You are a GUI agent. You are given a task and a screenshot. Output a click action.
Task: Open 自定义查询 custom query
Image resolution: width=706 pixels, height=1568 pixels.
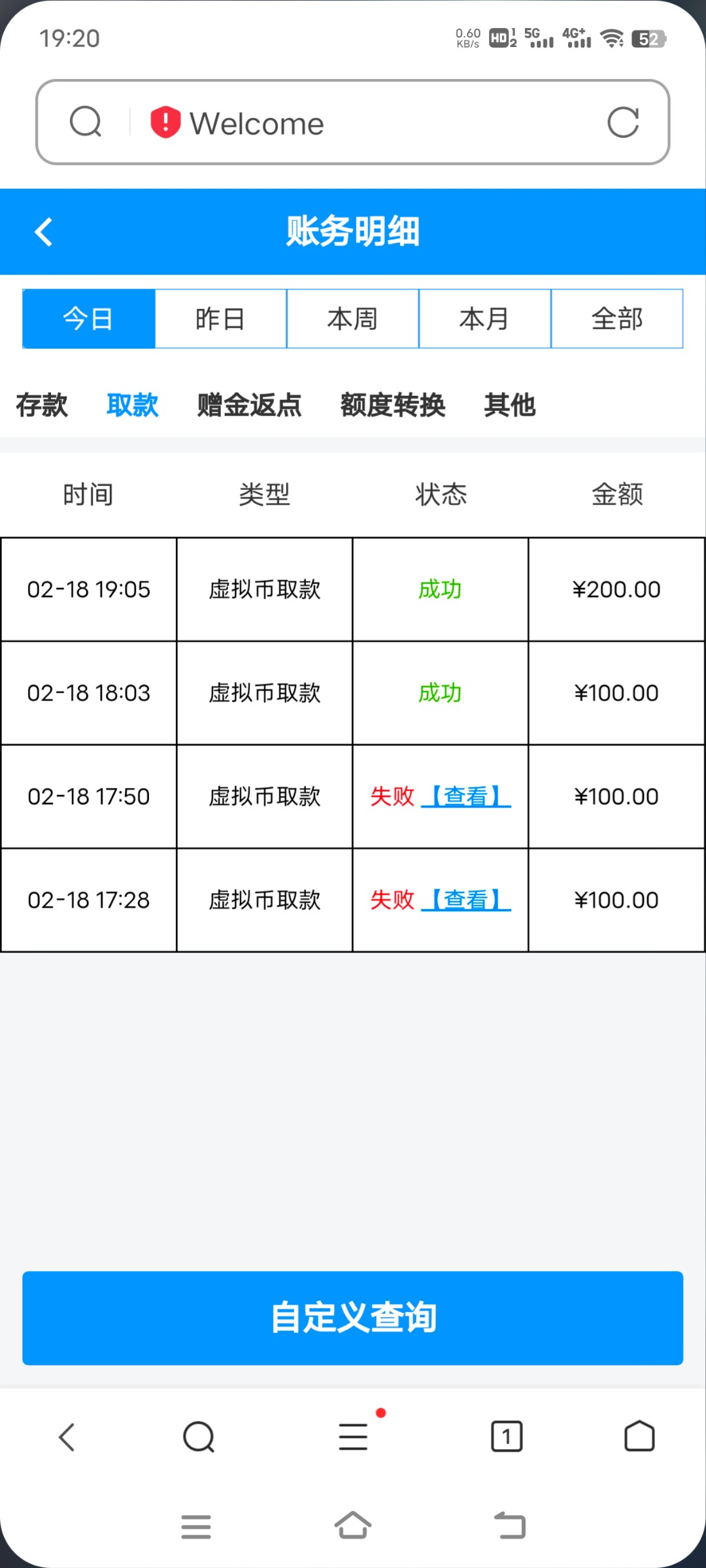pos(353,1318)
